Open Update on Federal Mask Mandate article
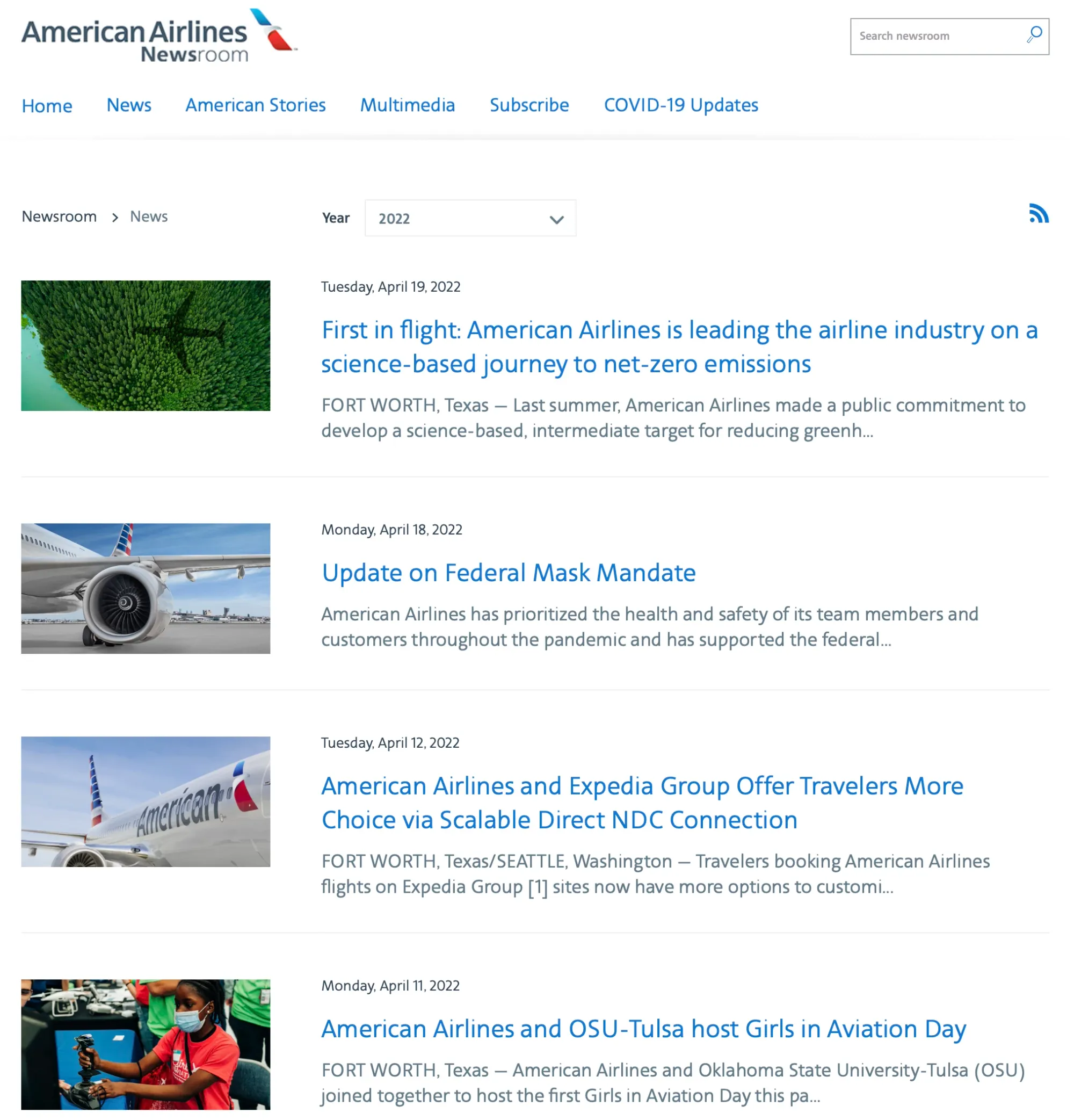The image size is (1074, 1120). tap(509, 573)
